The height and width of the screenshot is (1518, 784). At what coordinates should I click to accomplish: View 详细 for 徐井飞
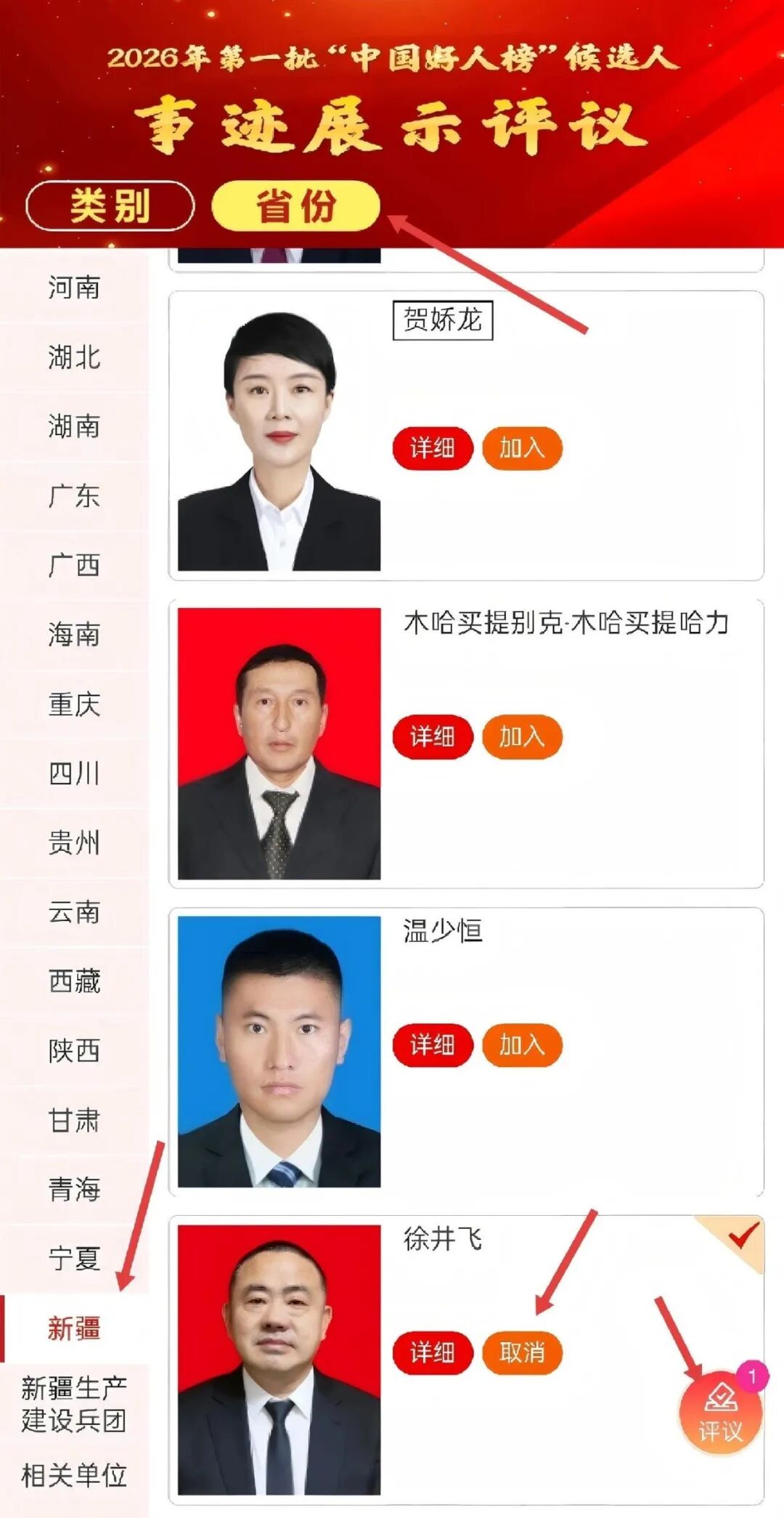[433, 1352]
